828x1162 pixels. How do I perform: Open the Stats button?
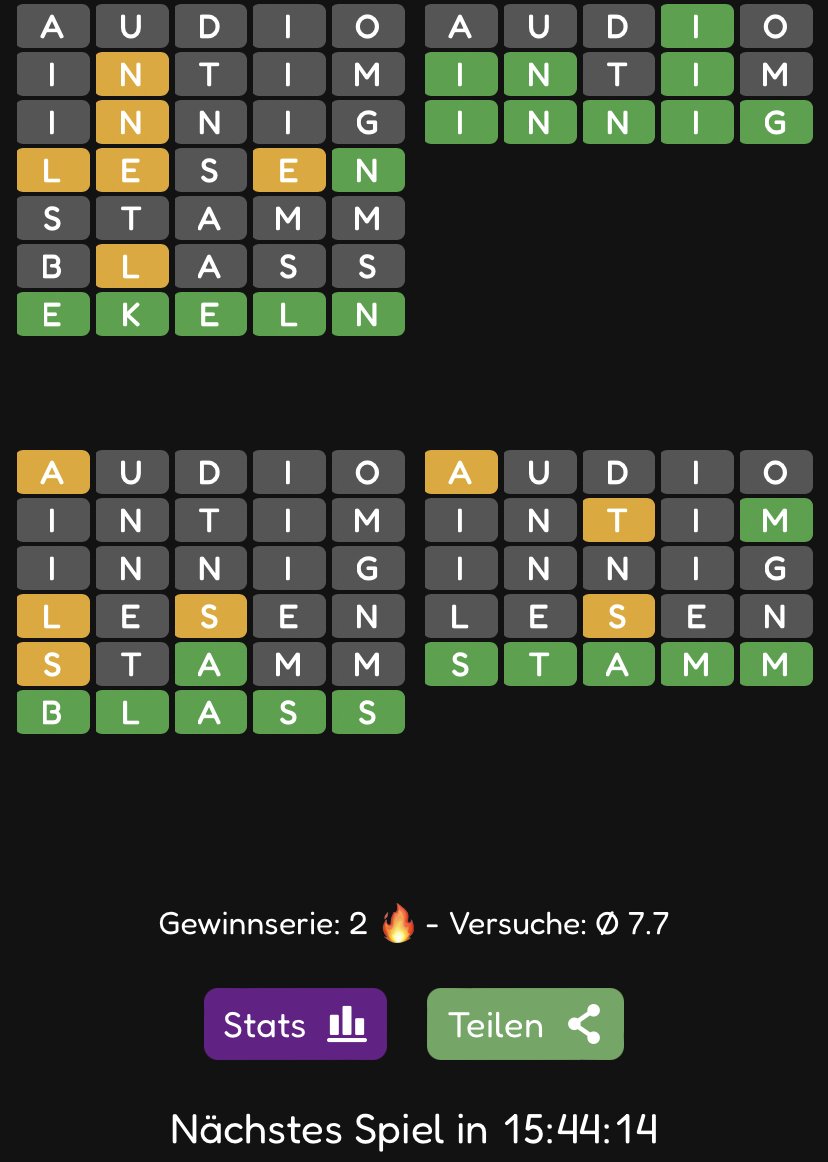(x=295, y=1024)
